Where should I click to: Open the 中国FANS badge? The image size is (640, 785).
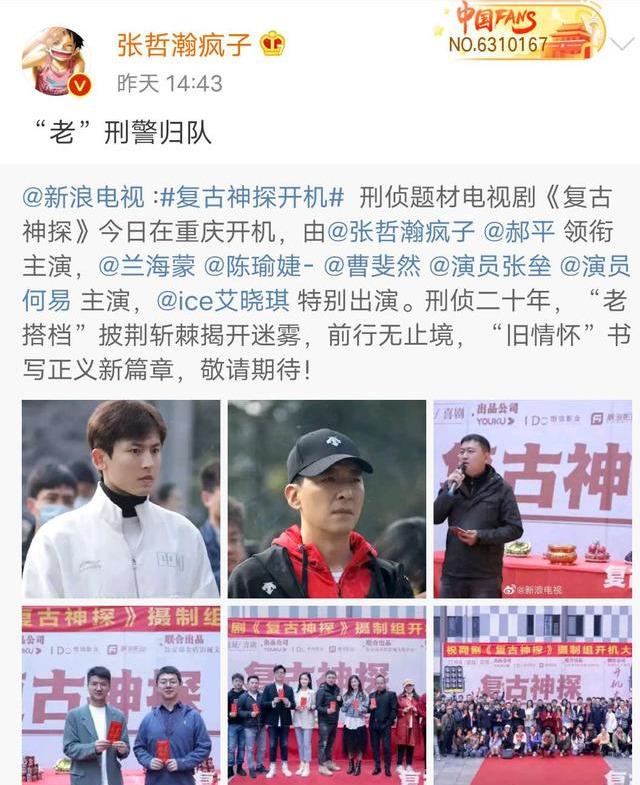pos(517,31)
